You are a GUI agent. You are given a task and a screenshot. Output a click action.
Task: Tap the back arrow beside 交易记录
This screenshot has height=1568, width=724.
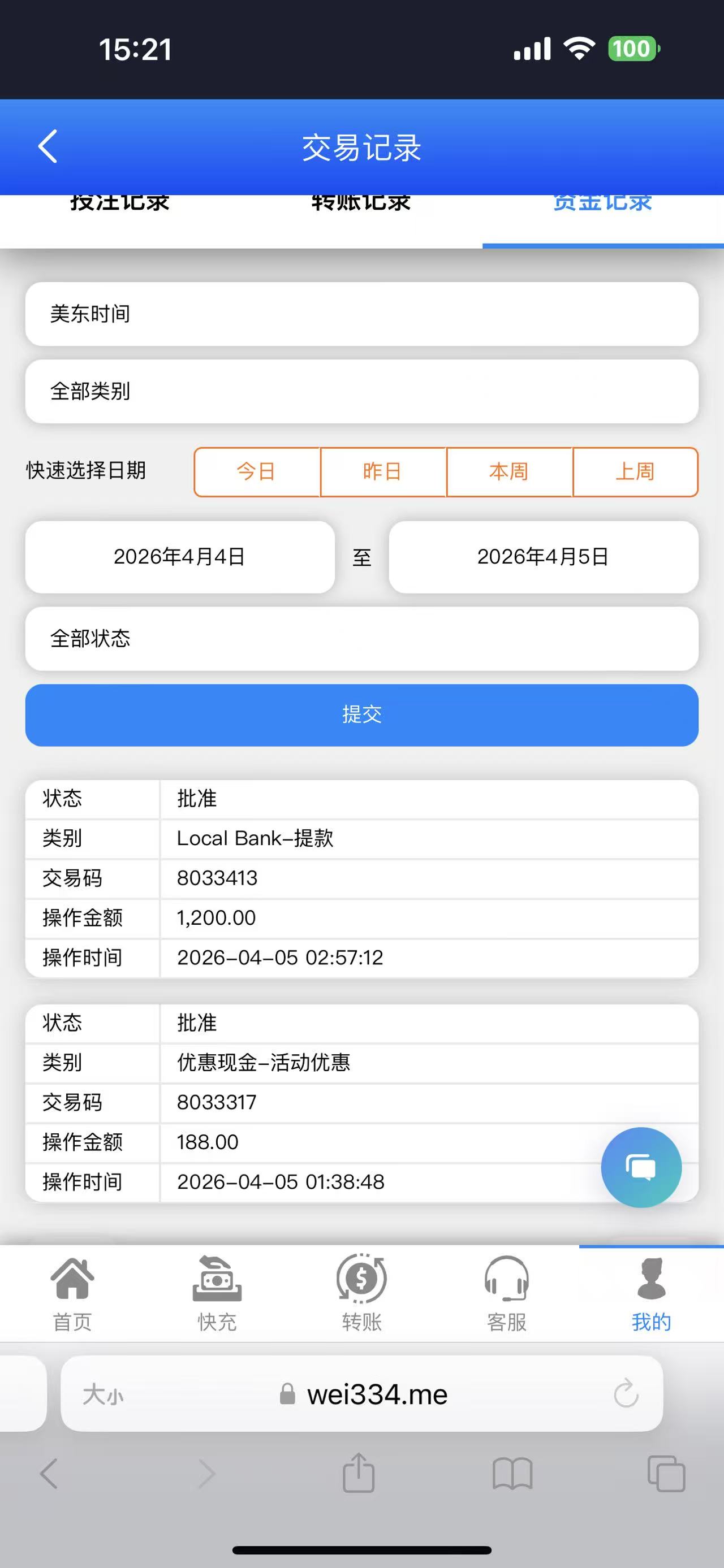[48, 146]
